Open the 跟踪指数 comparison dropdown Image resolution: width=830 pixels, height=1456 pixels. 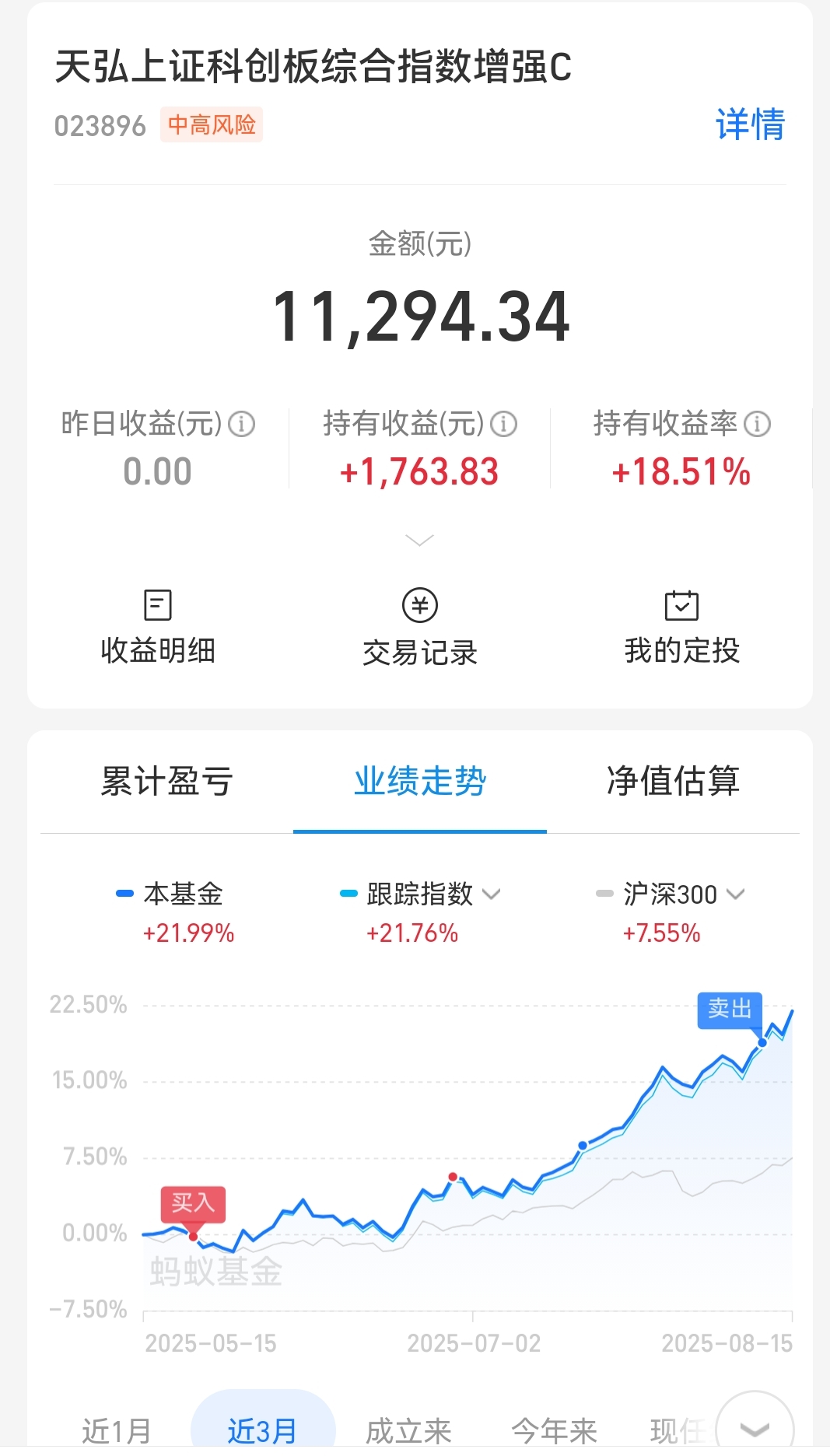coord(421,894)
